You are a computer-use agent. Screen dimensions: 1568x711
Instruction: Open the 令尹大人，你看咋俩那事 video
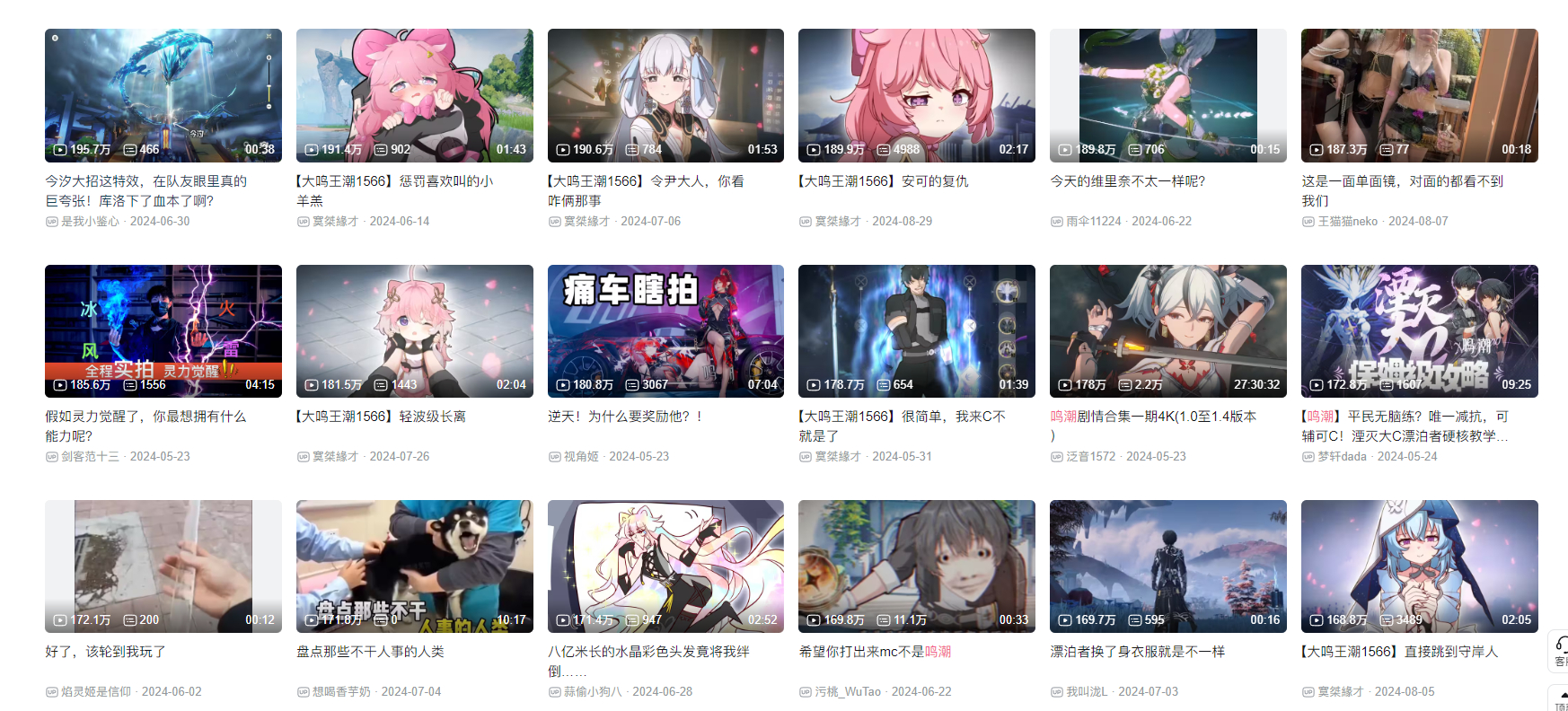pos(665,95)
